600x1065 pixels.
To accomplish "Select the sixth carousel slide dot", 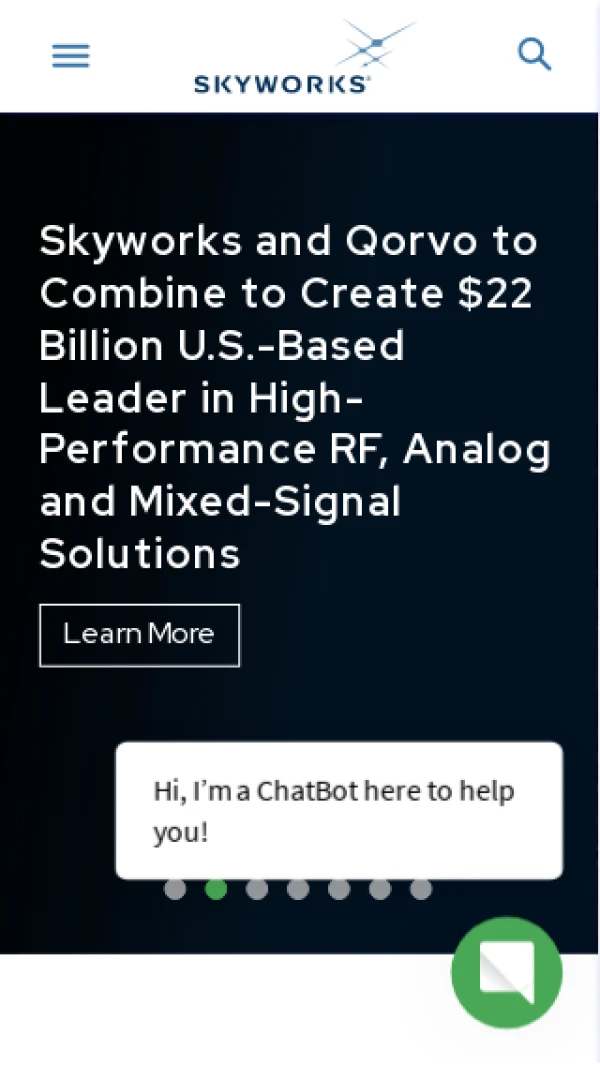I will click(x=380, y=889).
